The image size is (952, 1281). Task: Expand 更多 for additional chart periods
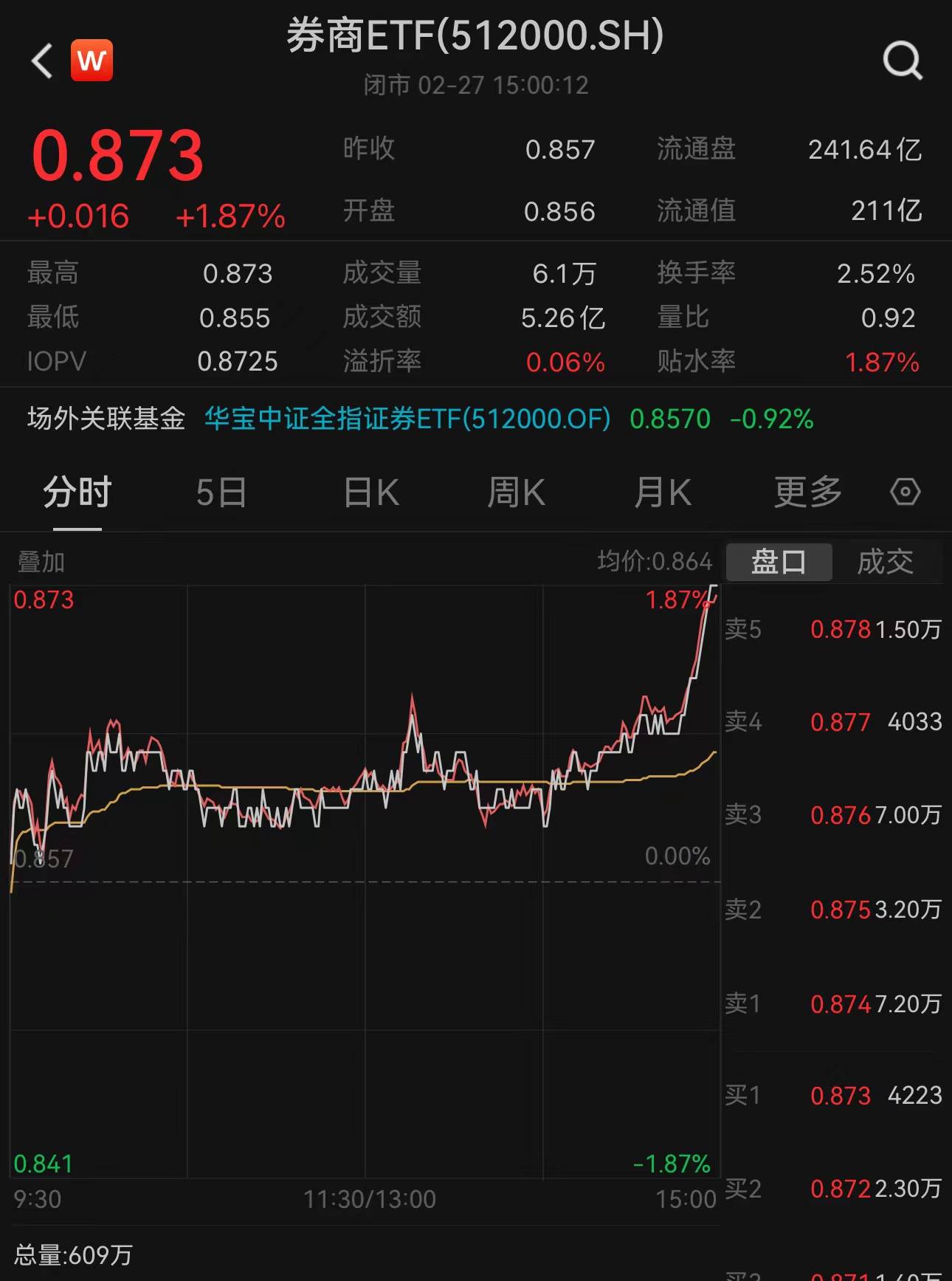click(x=807, y=491)
